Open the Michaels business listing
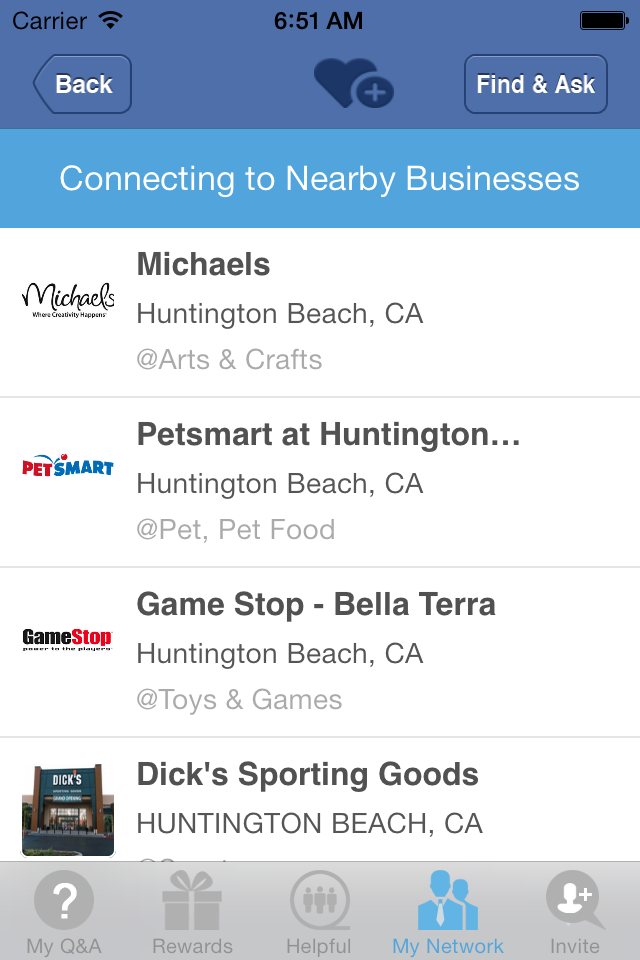The image size is (640, 960). pos(320,312)
